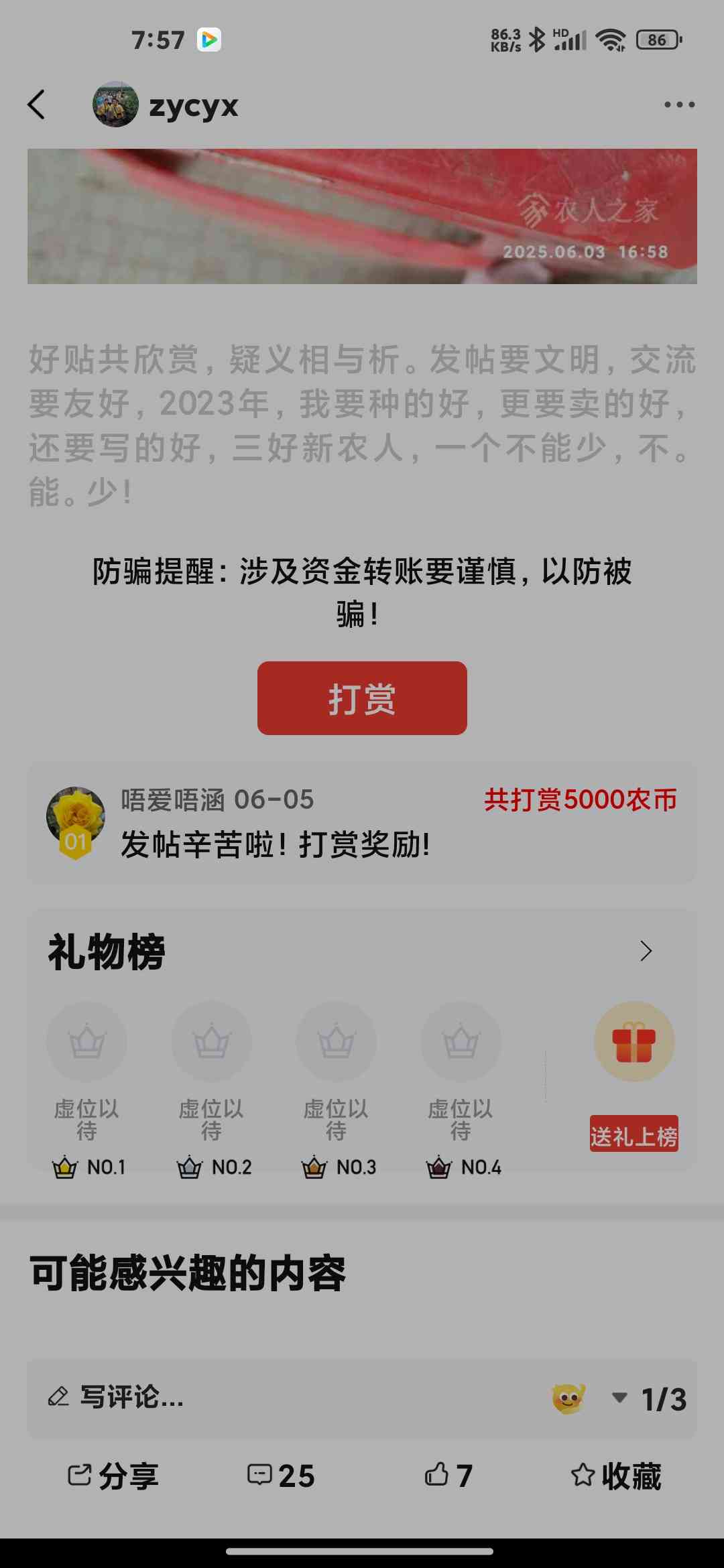Image resolution: width=724 pixels, height=1568 pixels.
Task: Tap 送礼上榜 to send a gift
Action: click(633, 1134)
